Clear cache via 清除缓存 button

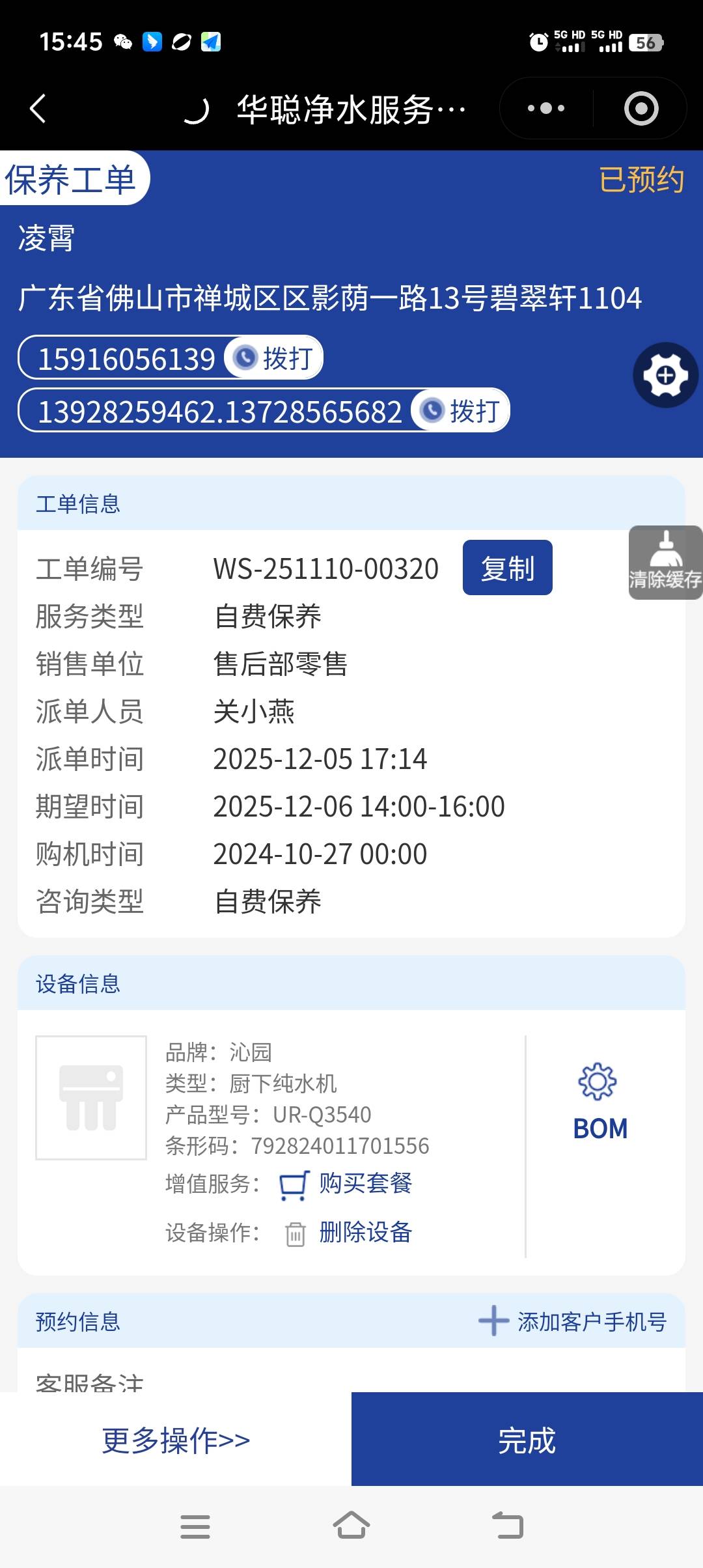click(665, 563)
